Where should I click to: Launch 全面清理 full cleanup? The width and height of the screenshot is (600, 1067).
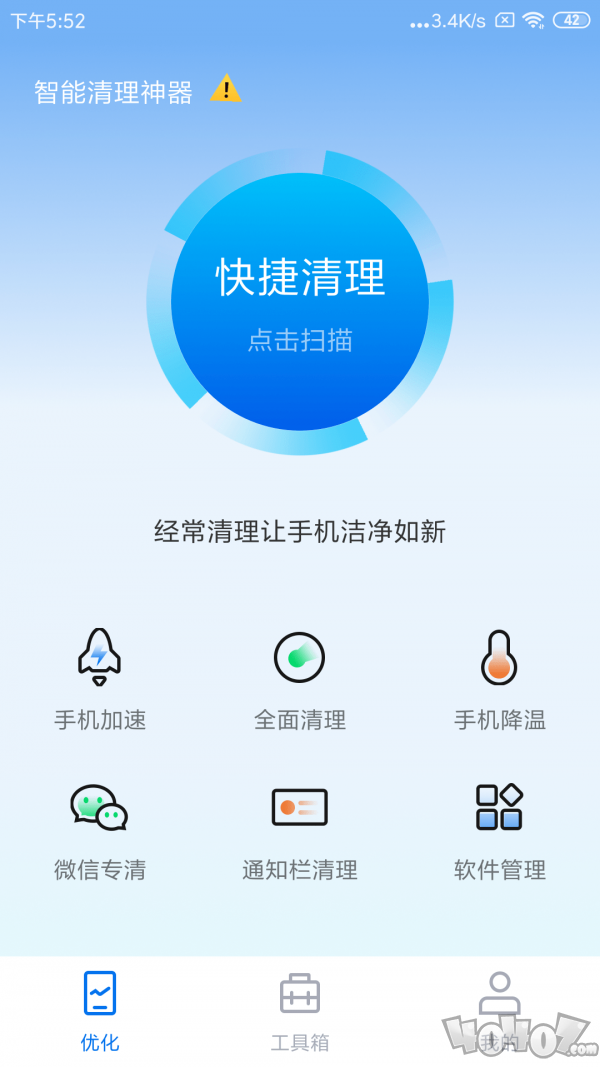[300, 679]
